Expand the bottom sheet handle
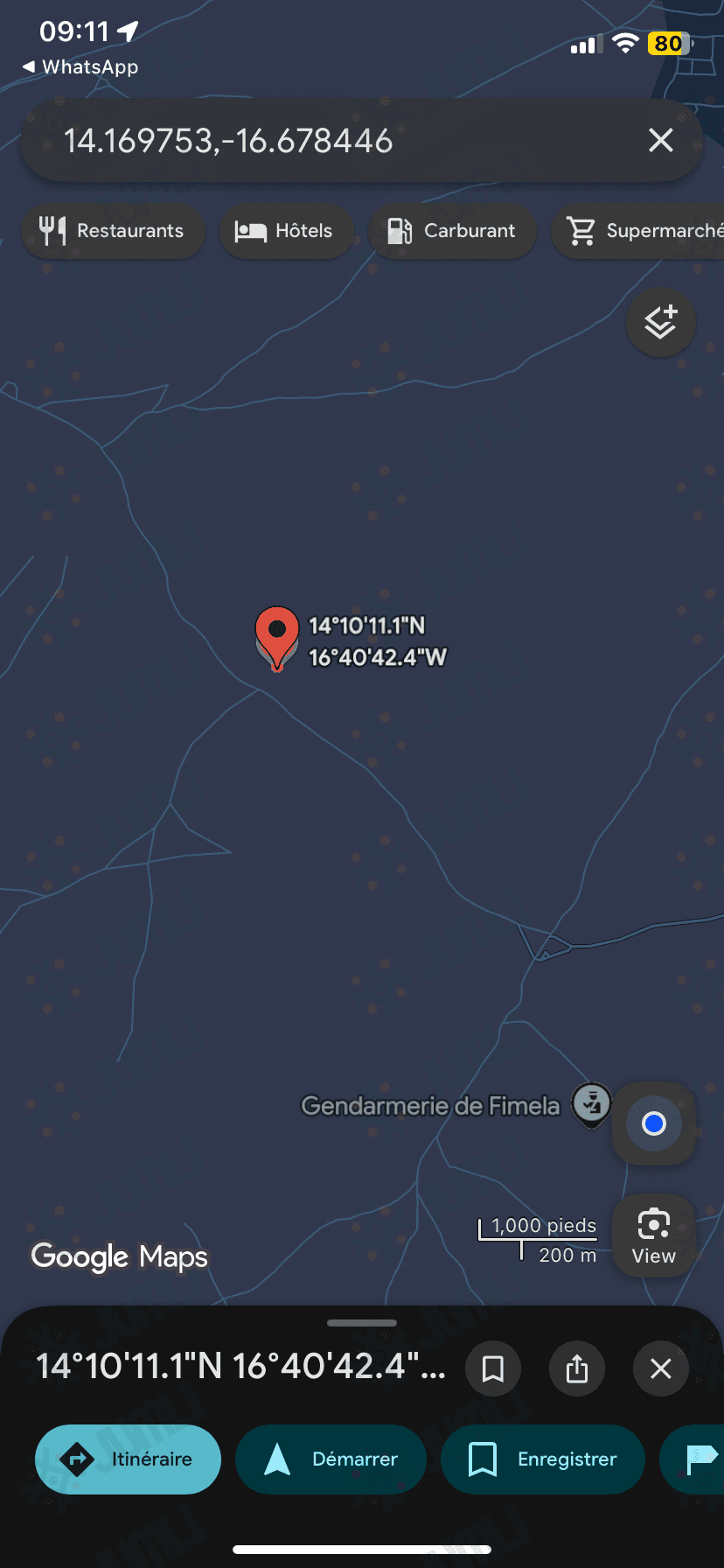This screenshot has width=724, height=1568. click(x=362, y=1323)
